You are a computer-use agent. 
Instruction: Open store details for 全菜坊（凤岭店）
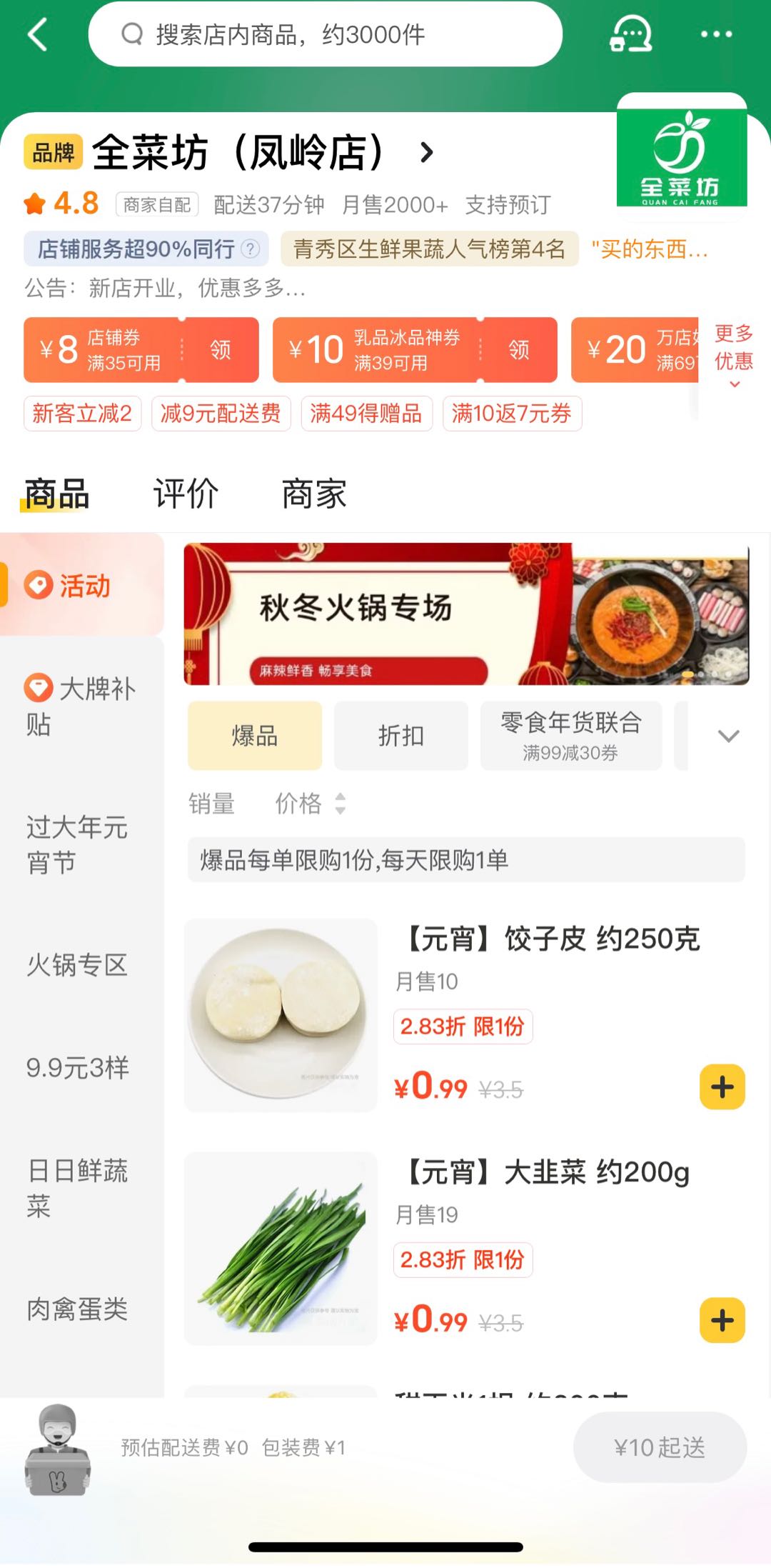[x=426, y=153]
